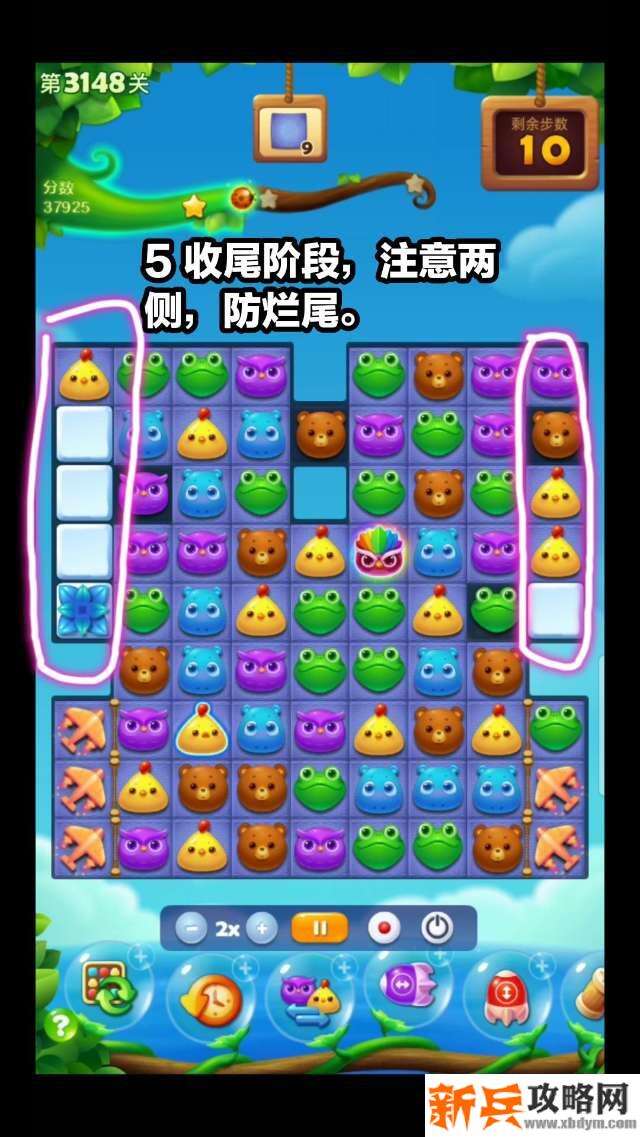Use the shuffle board booster
Screen dimensions: 640x1137
[105, 990]
